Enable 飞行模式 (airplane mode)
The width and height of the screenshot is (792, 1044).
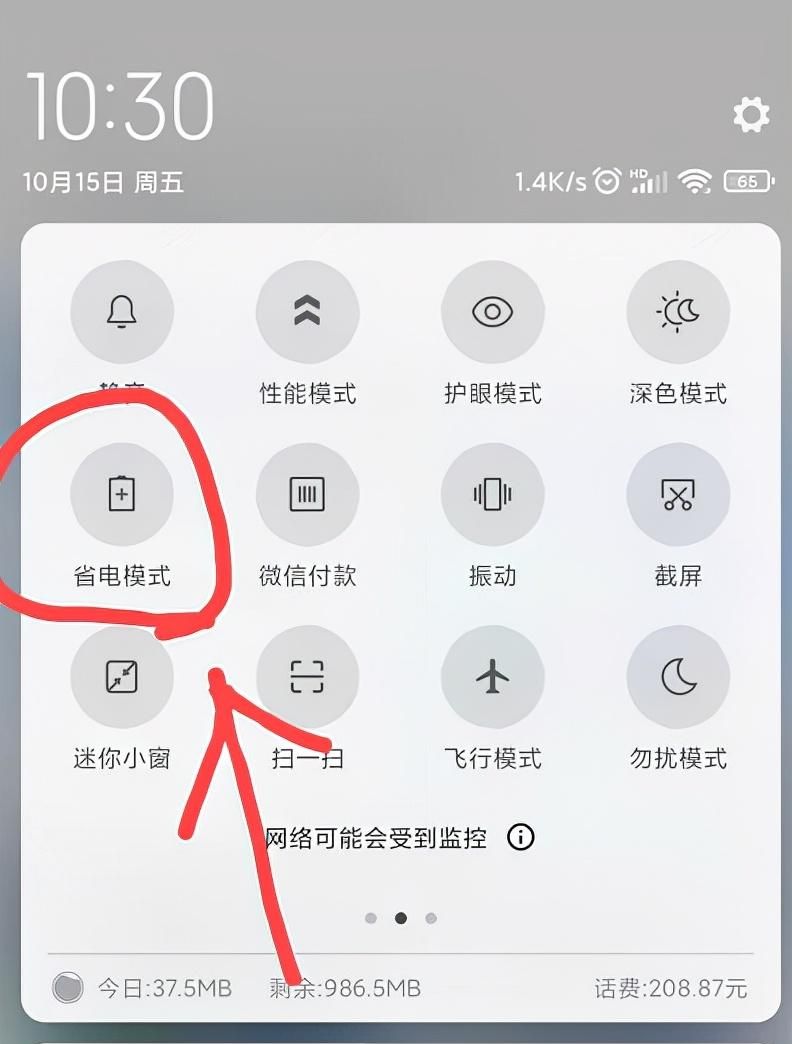[x=492, y=676]
